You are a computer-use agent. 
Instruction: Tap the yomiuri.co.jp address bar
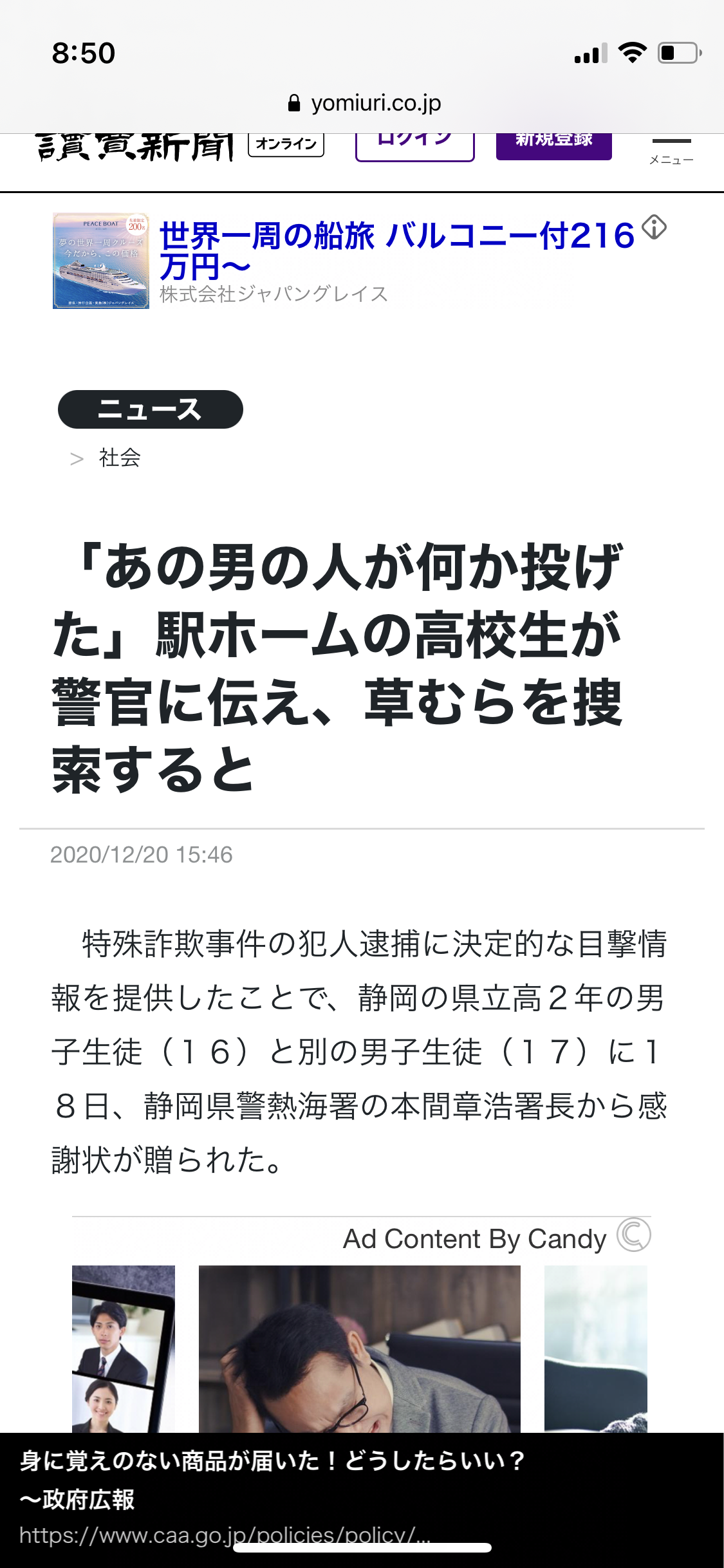pos(364,103)
